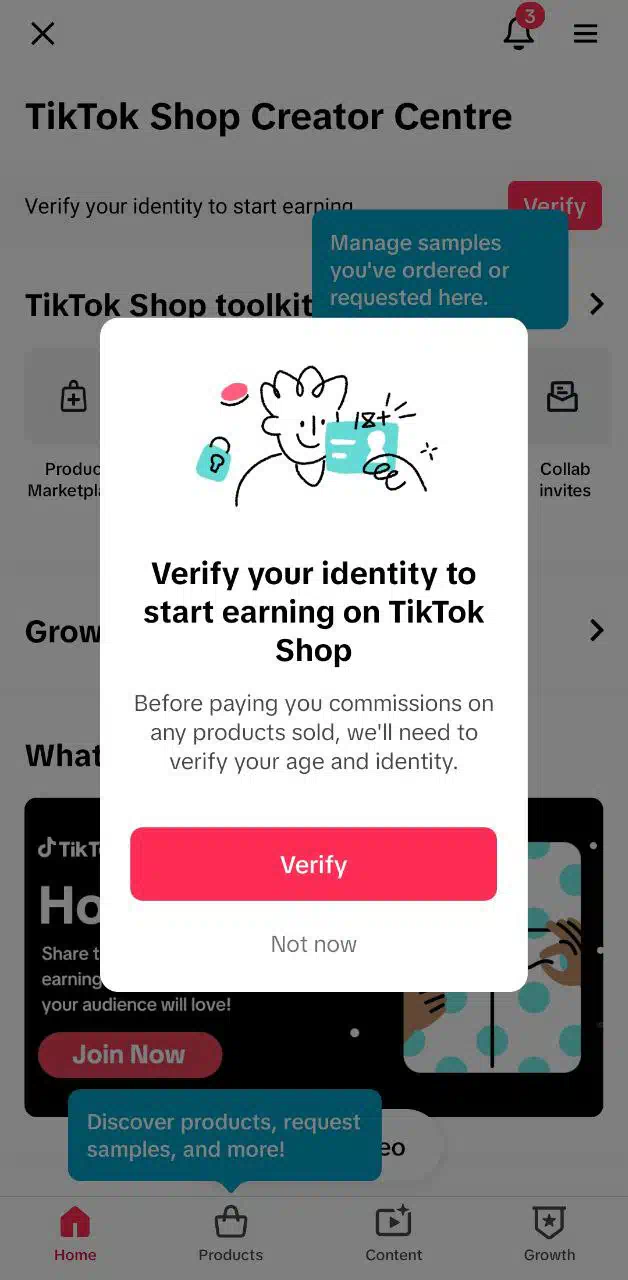
Task: Select the Home tab
Action: pyautogui.click(x=75, y=1234)
